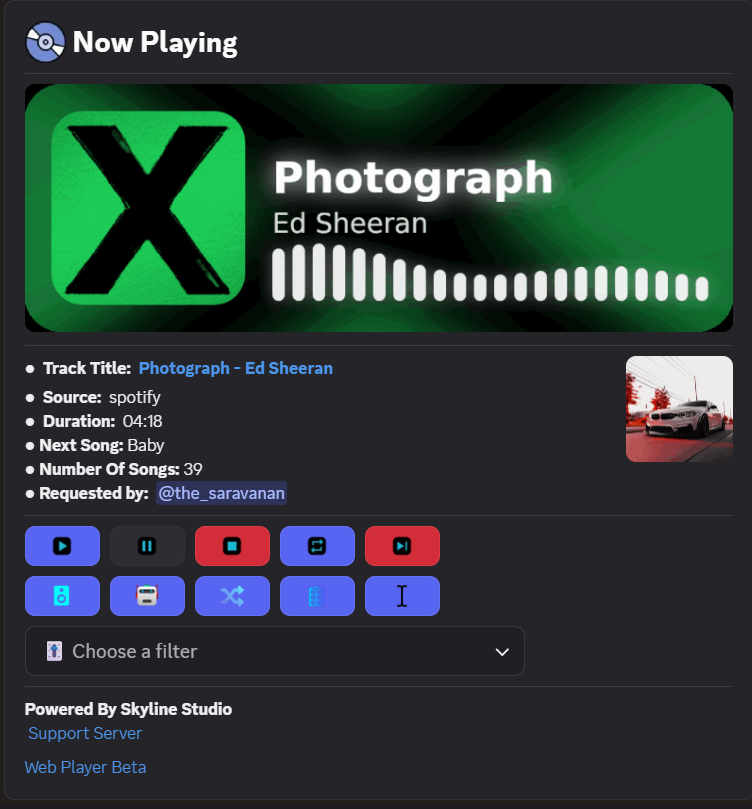752x809 pixels.
Task: Open the Support Server link
Action: click(84, 733)
